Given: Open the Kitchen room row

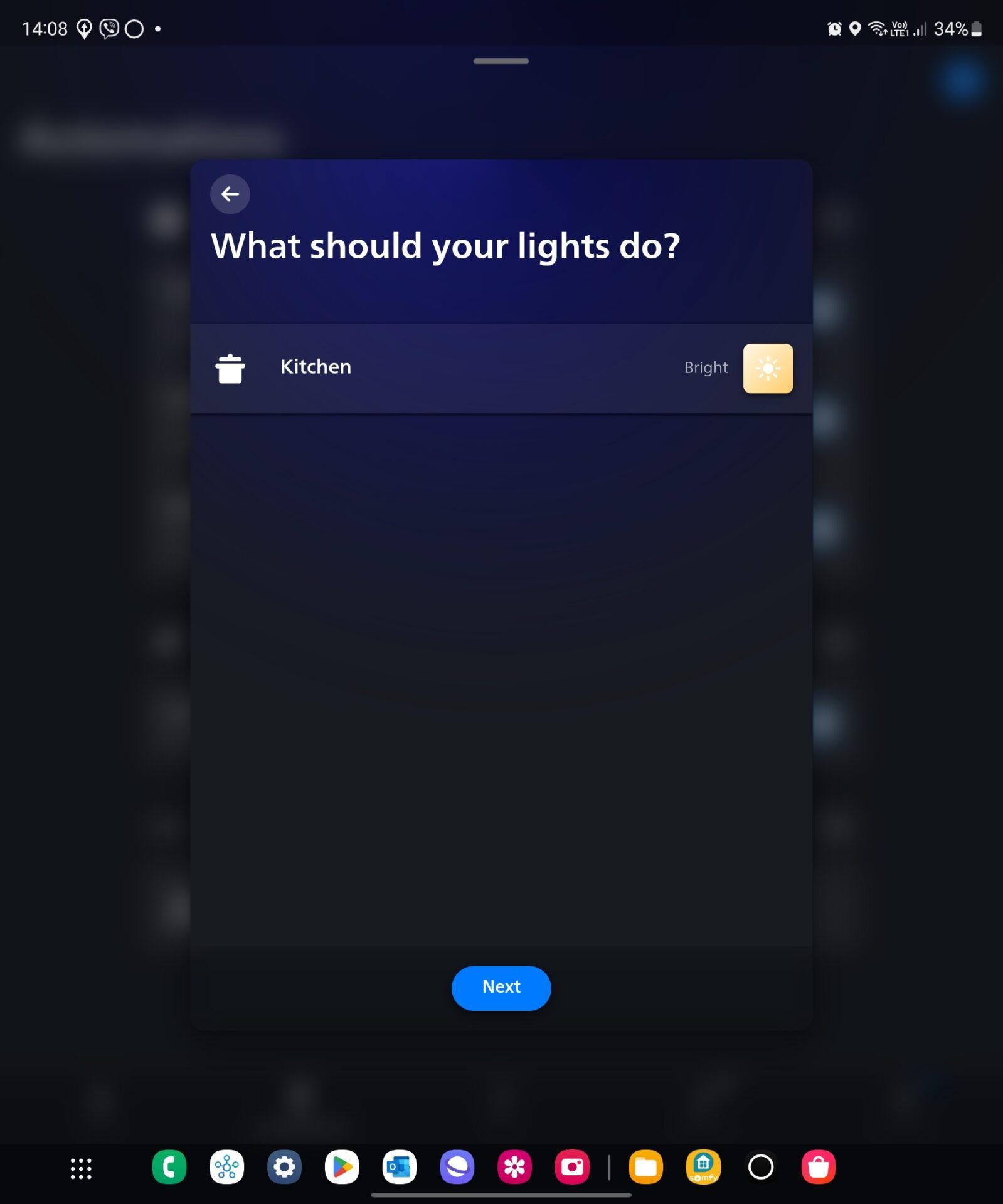Looking at the screenshot, I should [x=439, y=368].
